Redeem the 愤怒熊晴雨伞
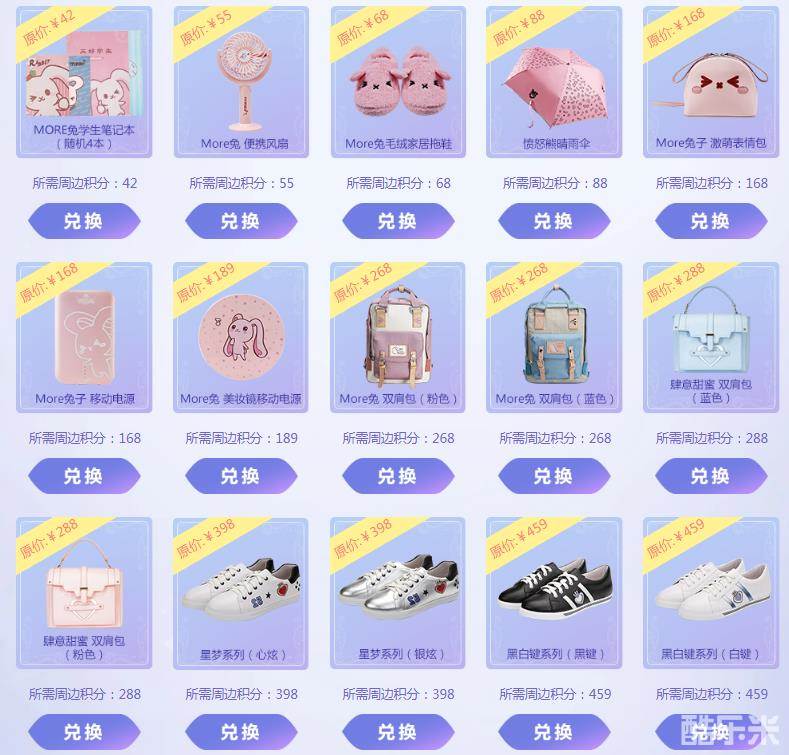Image resolution: width=789 pixels, height=755 pixels. pos(553,221)
